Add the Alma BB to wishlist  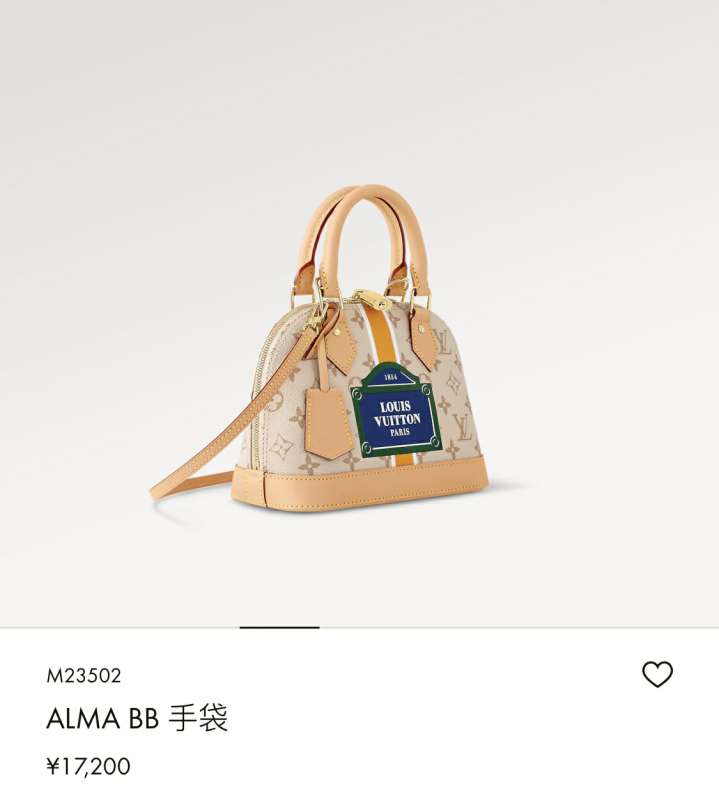(x=657, y=675)
